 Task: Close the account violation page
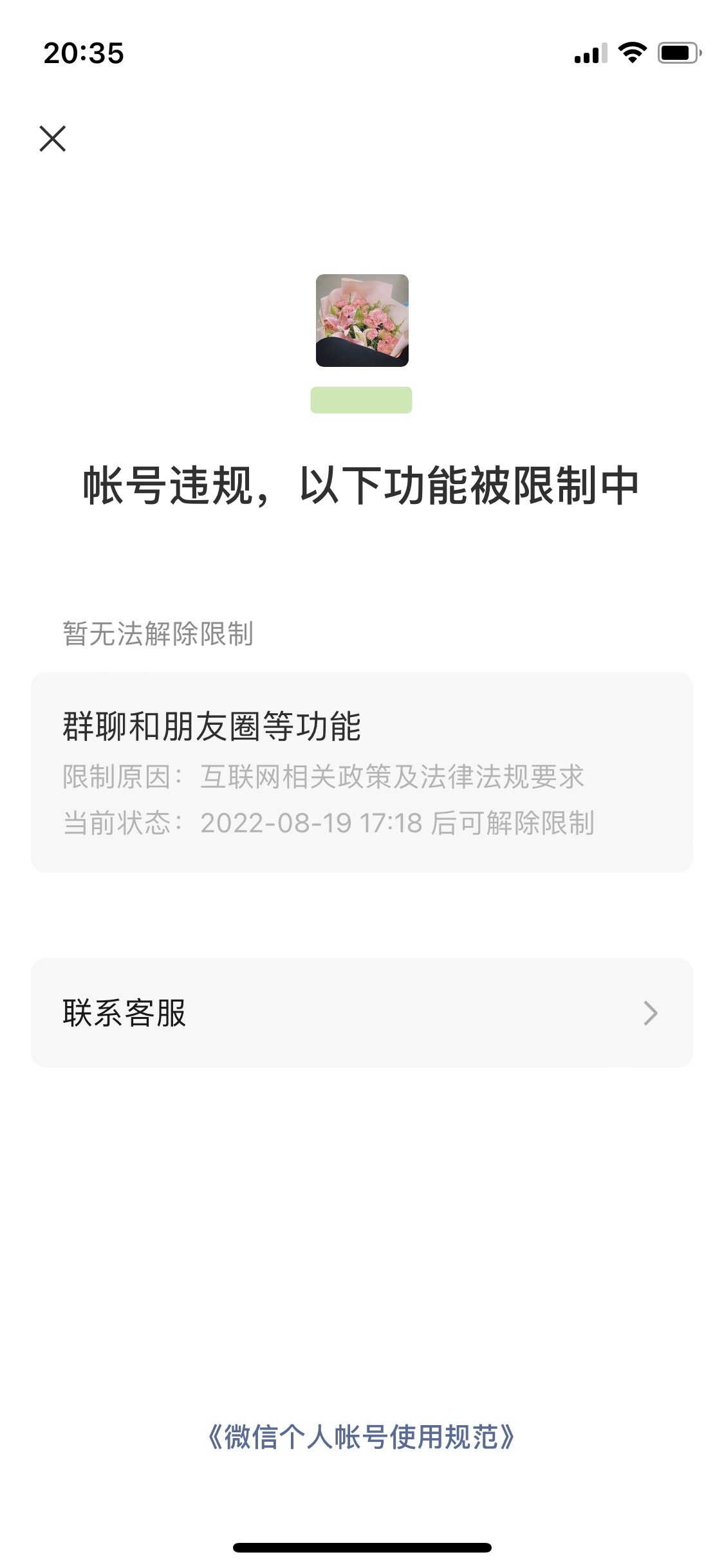click(x=53, y=138)
